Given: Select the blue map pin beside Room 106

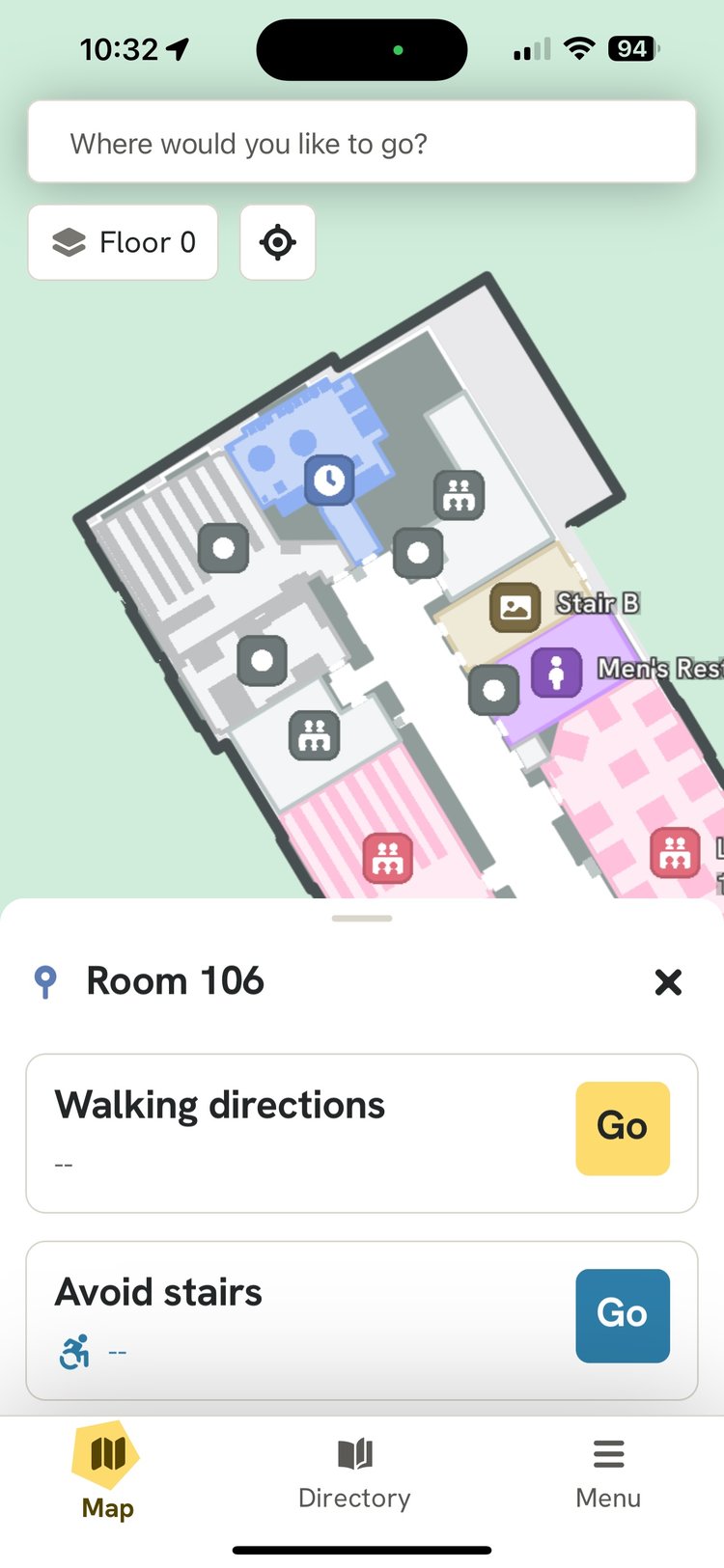Looking at the screenshot, I should [45, 980].
